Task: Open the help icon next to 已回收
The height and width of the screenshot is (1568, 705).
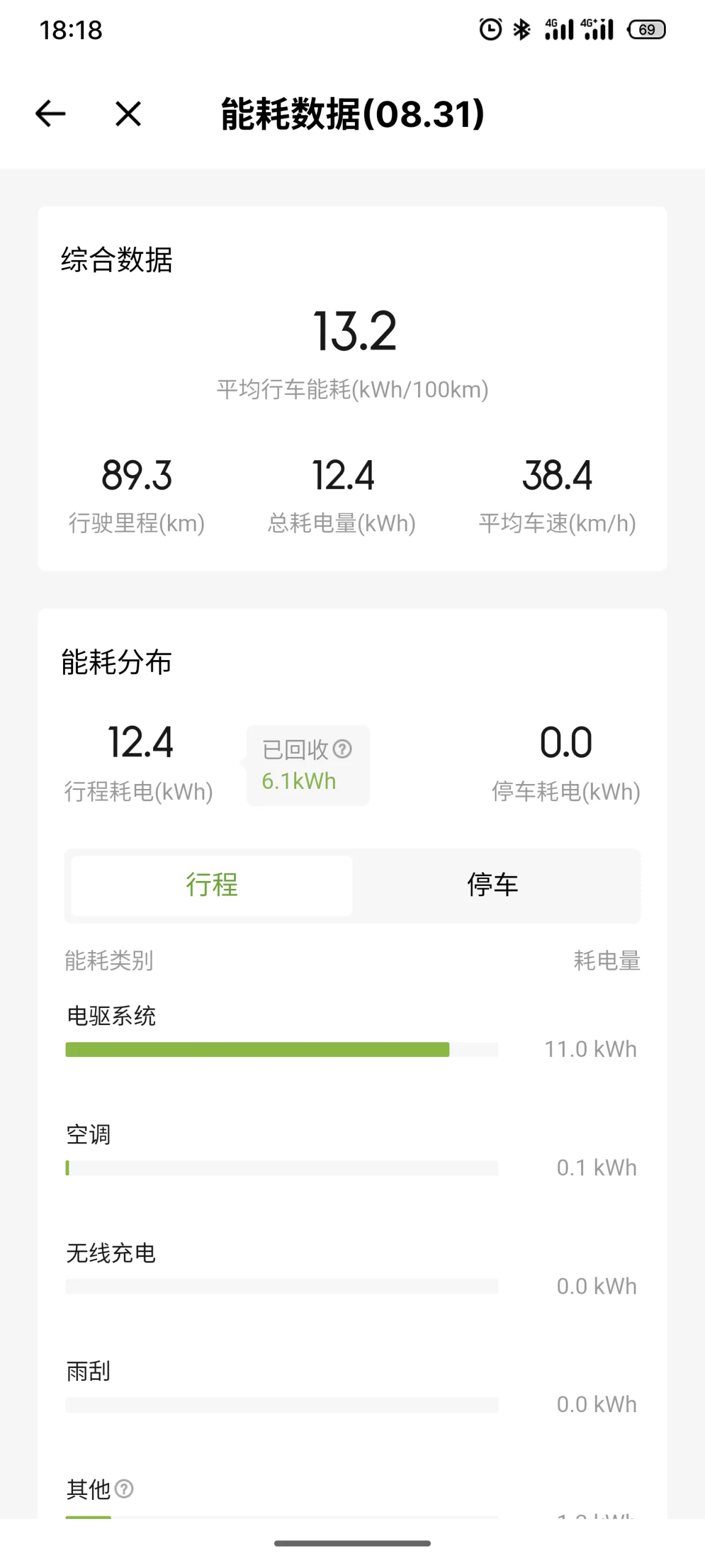Action: coord(343,749)
